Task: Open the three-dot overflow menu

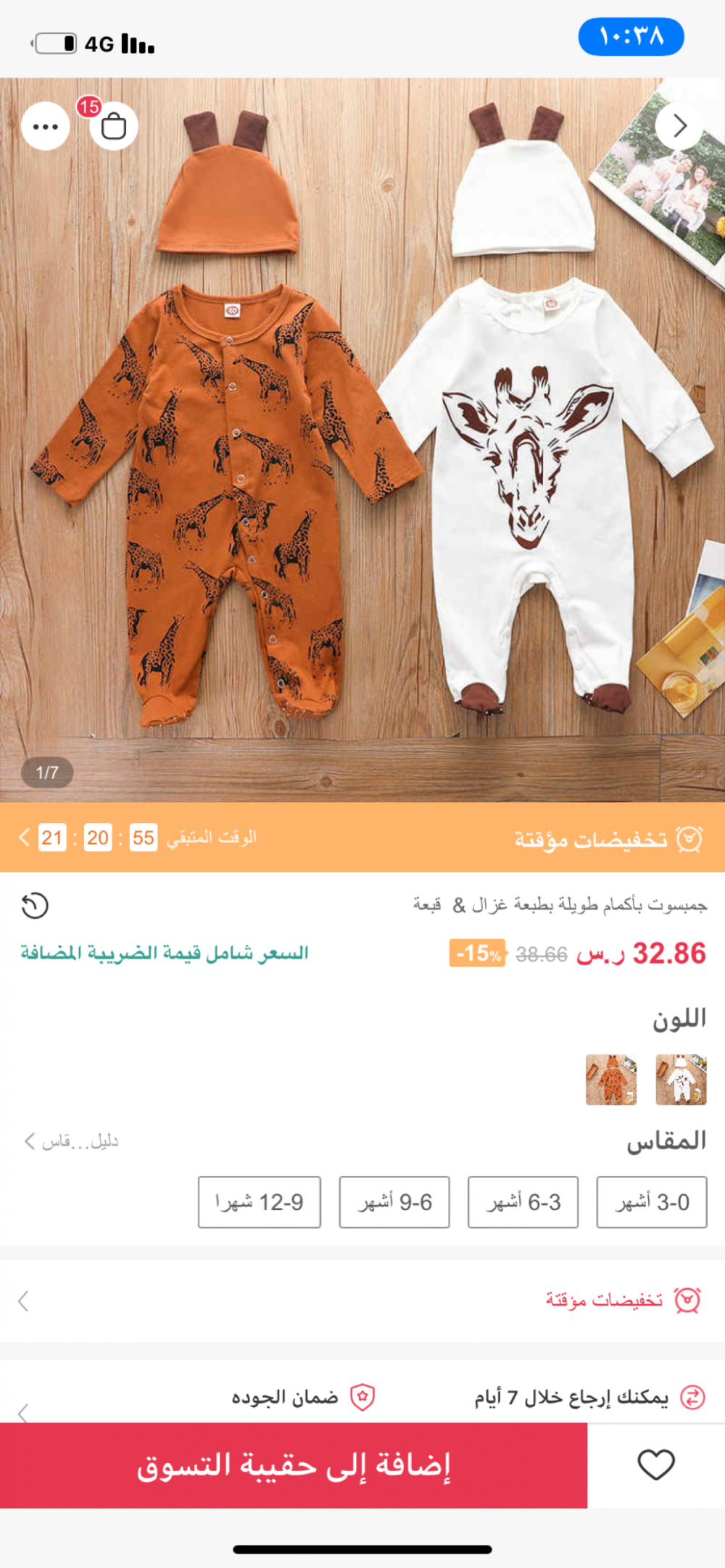Action: [x=46, y=127]
